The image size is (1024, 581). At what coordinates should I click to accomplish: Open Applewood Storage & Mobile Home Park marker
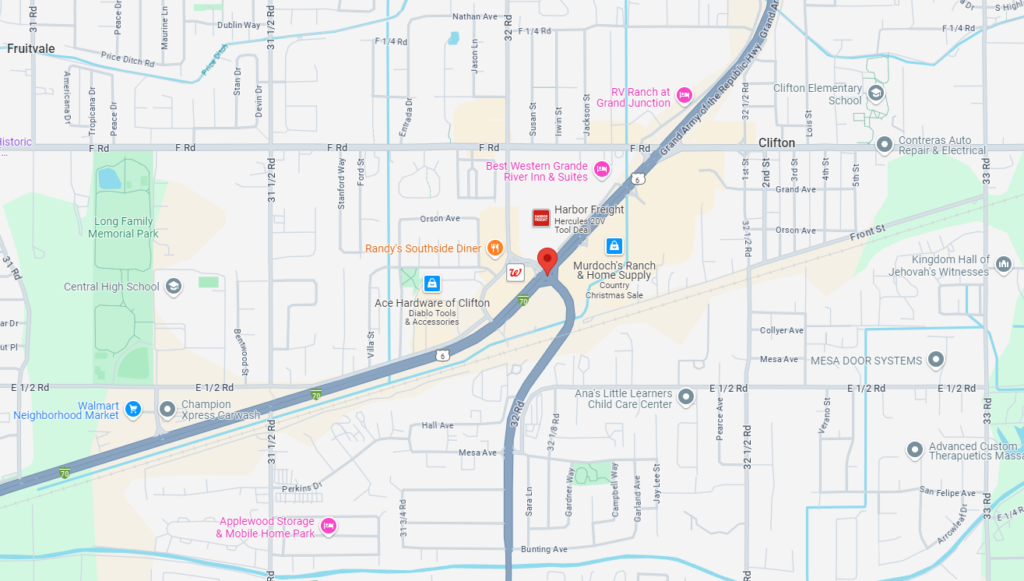pyautogui.click(x=328, y=526)
